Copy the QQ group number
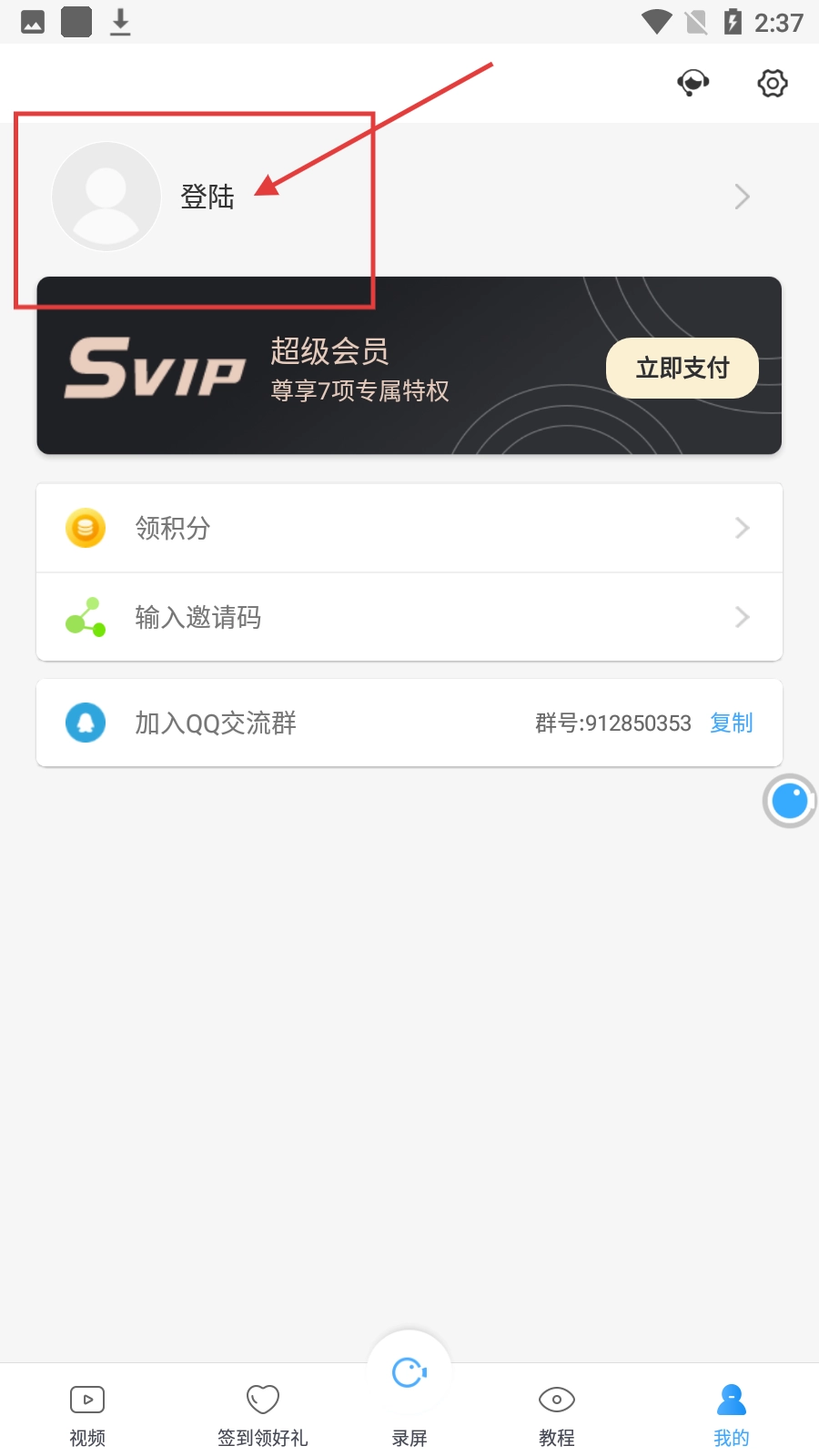The height and width of the screenshot is (1456, 819). click(731, 723)
